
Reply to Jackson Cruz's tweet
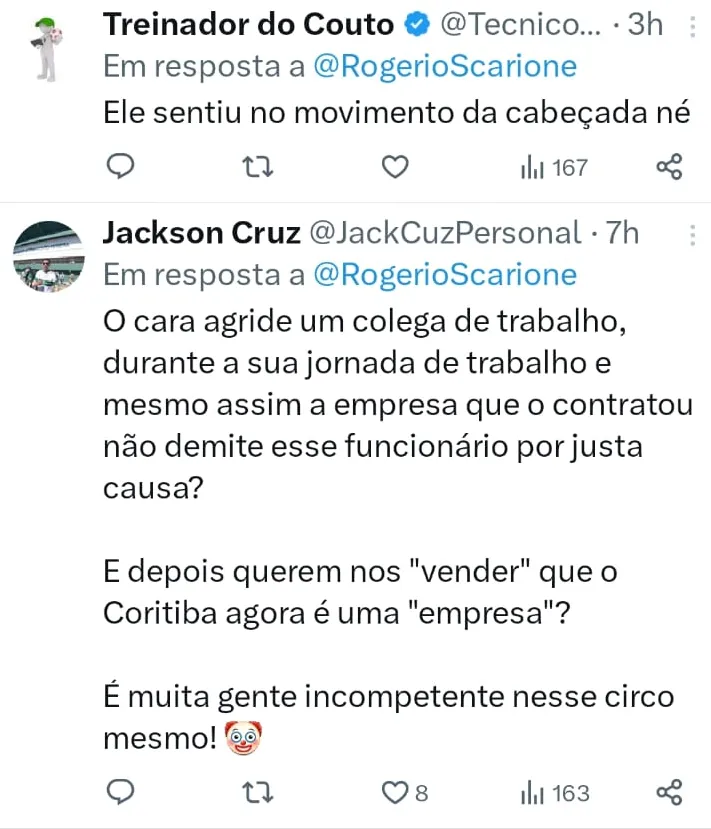click(120, 793)
